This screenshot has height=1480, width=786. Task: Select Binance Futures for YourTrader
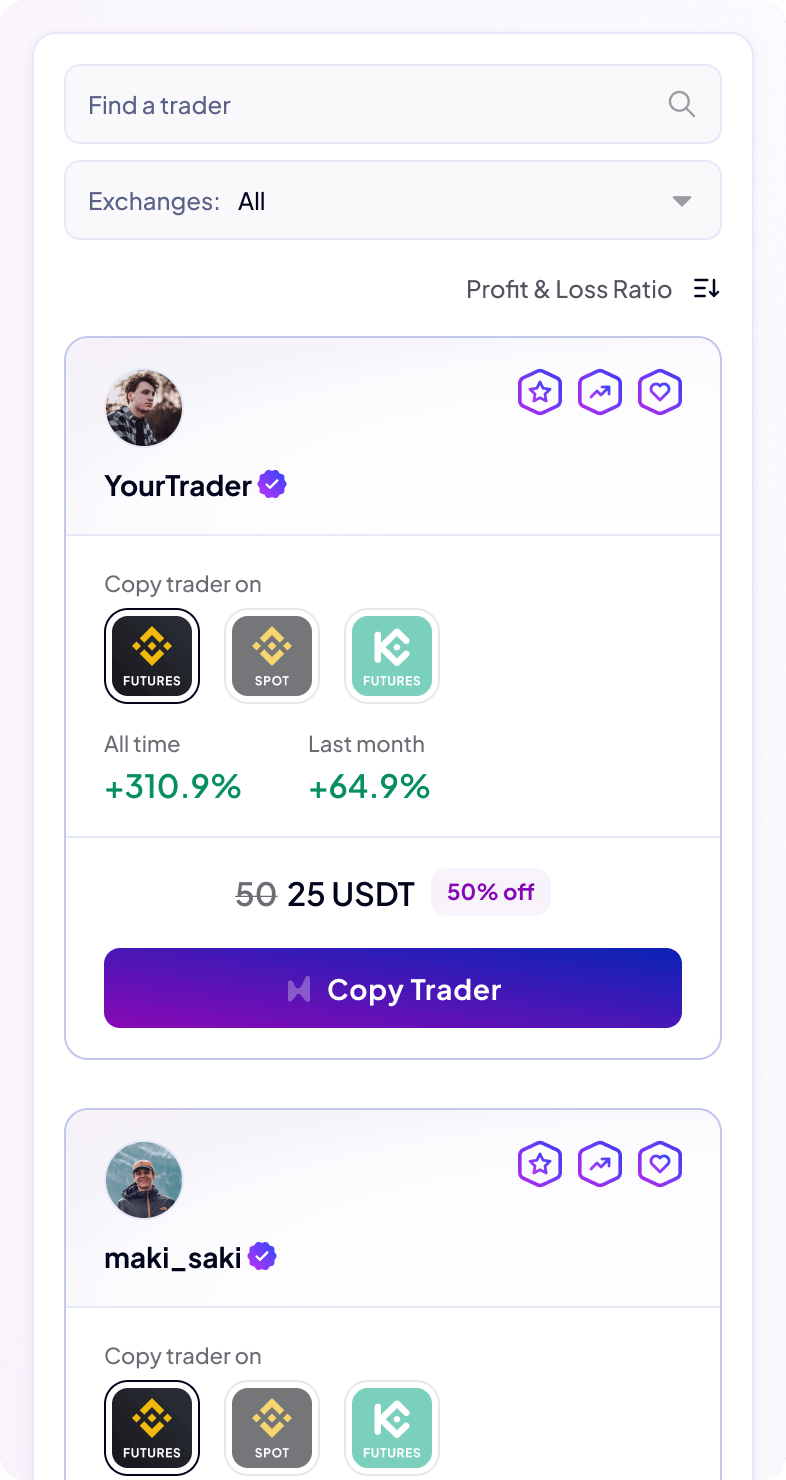[x=152, y=656]
